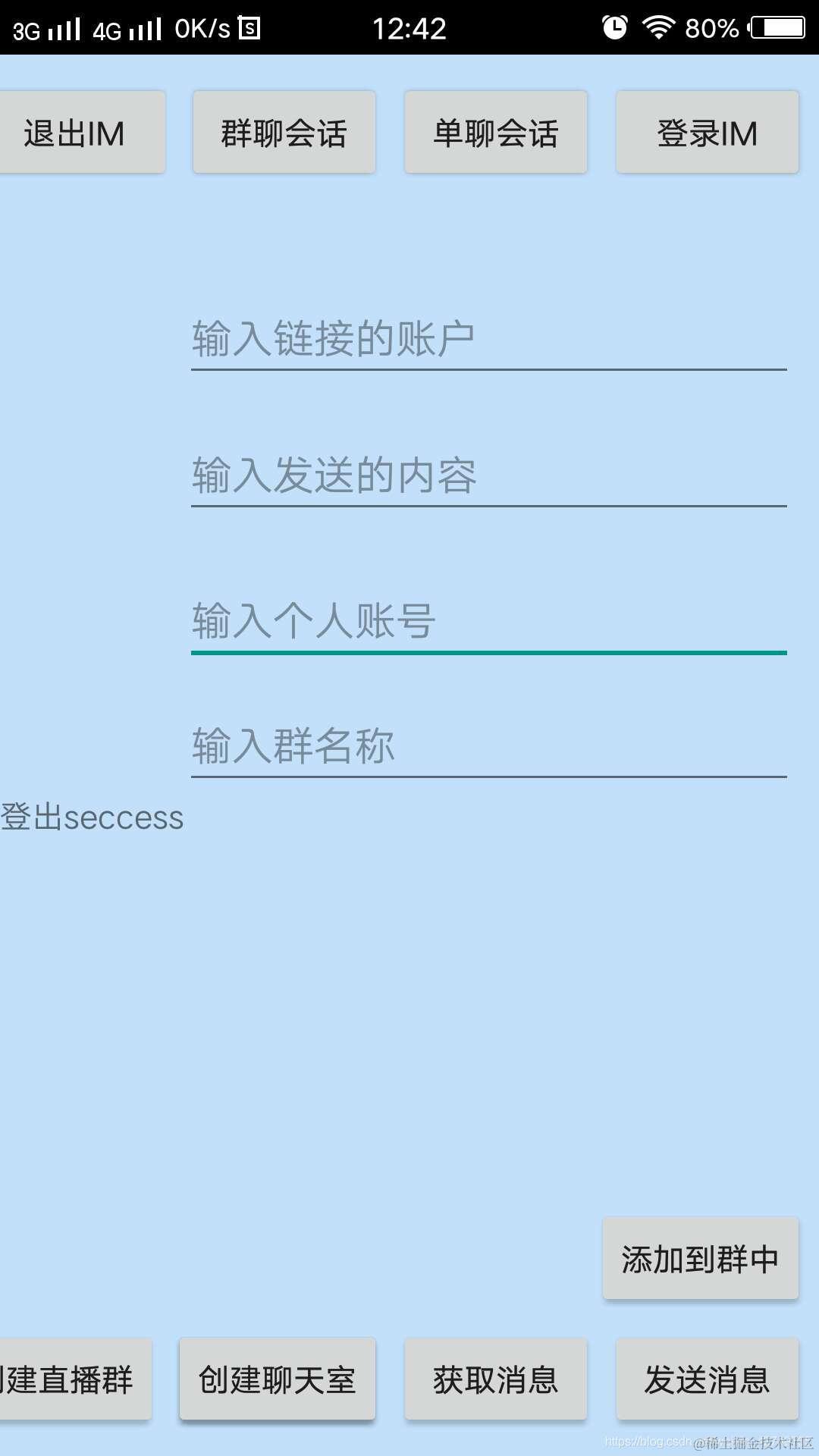
Task: Open 群聊会话 group chat session
Action: point(284,133)
